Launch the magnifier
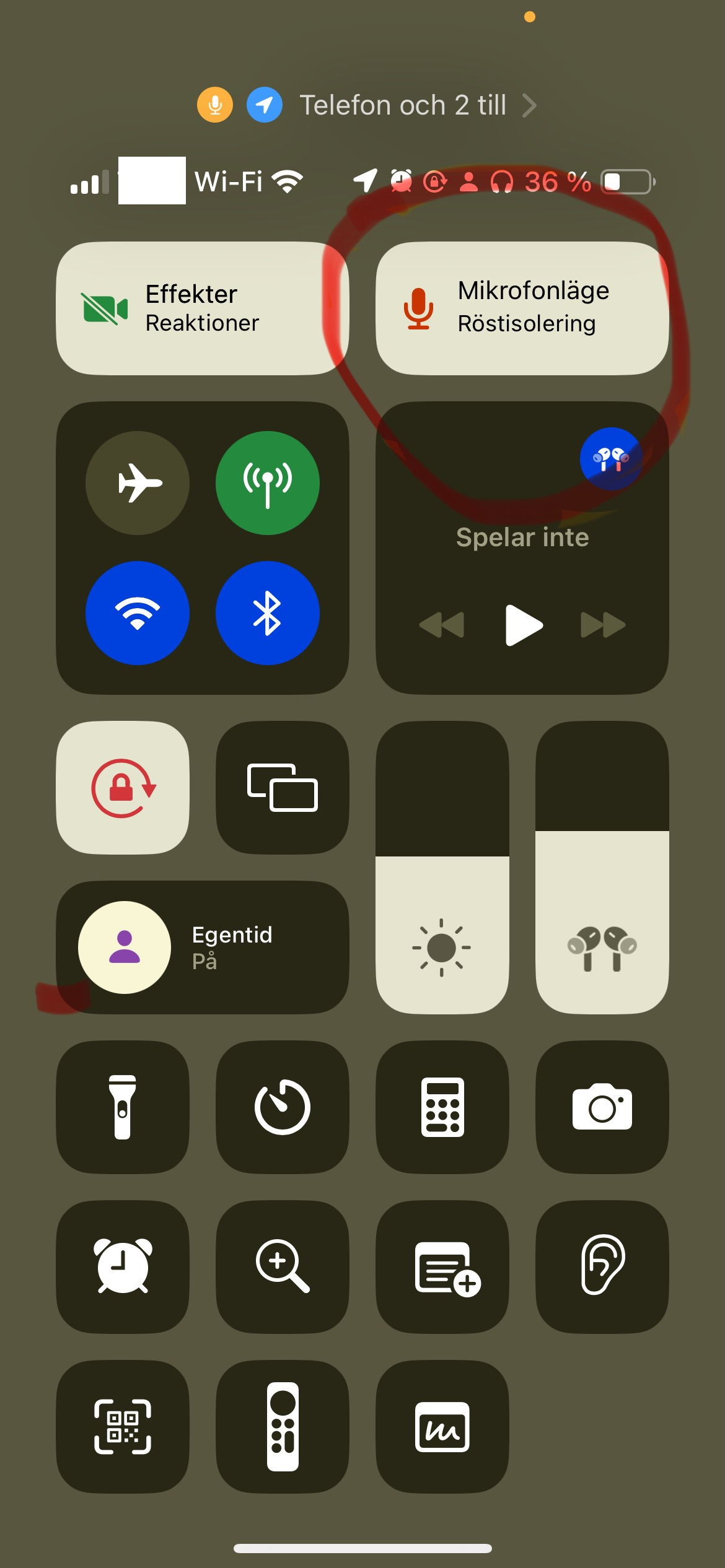Viewport: 725px width, 1568px height. click(x=283, y=1267)
